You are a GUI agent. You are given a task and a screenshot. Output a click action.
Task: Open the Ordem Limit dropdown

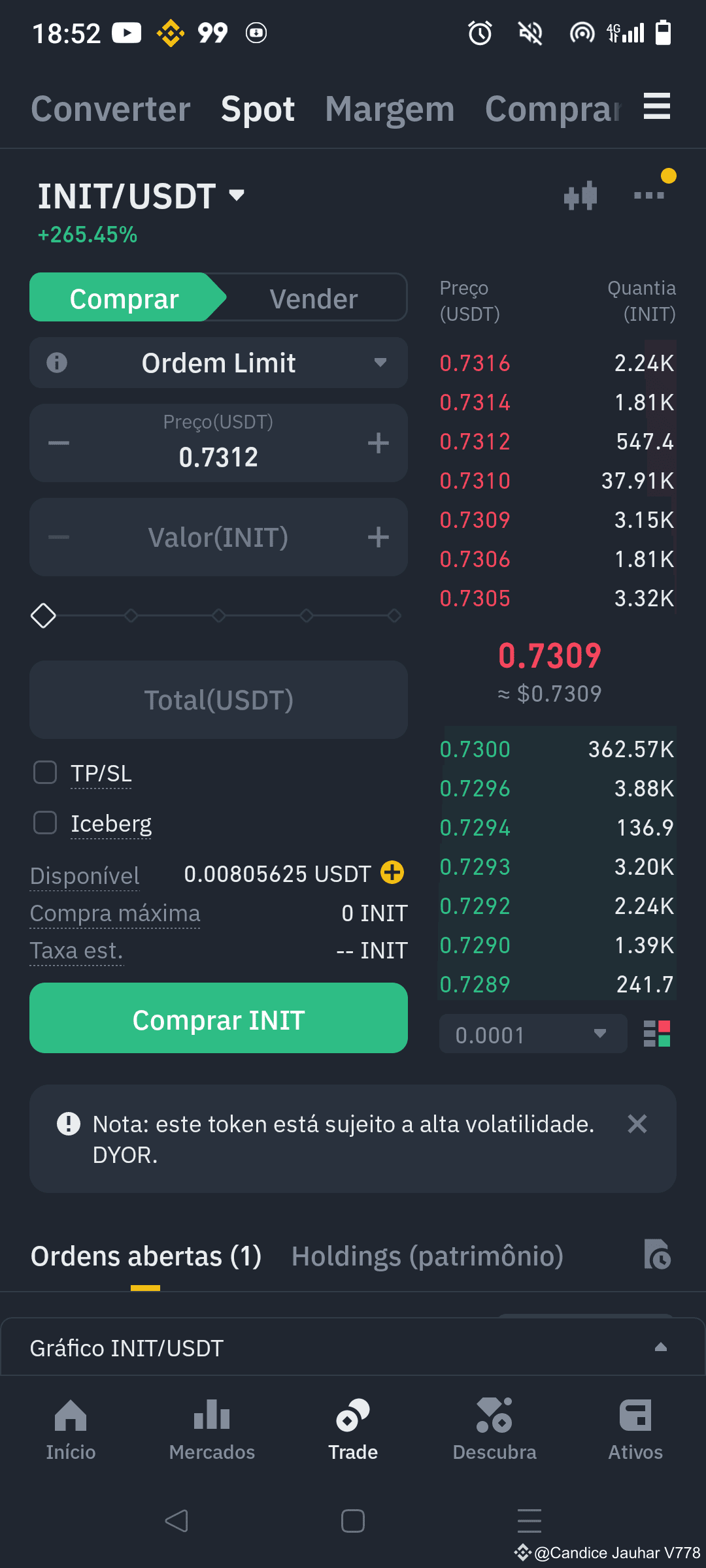218,363
